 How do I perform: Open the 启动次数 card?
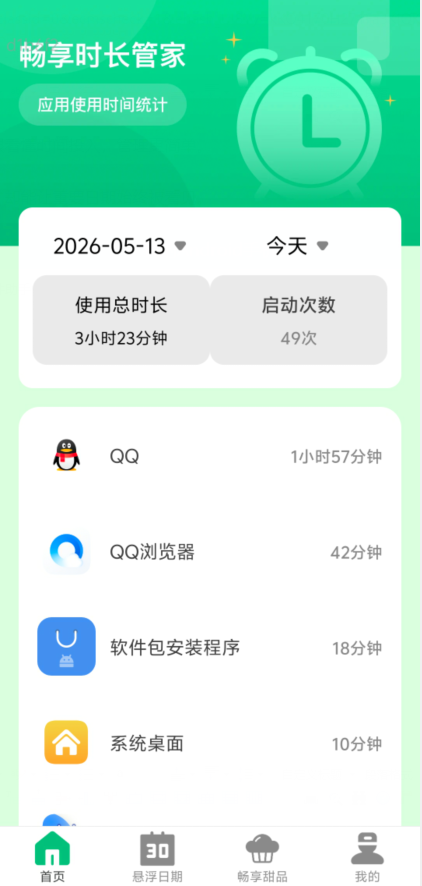click(x=299, y=320)
